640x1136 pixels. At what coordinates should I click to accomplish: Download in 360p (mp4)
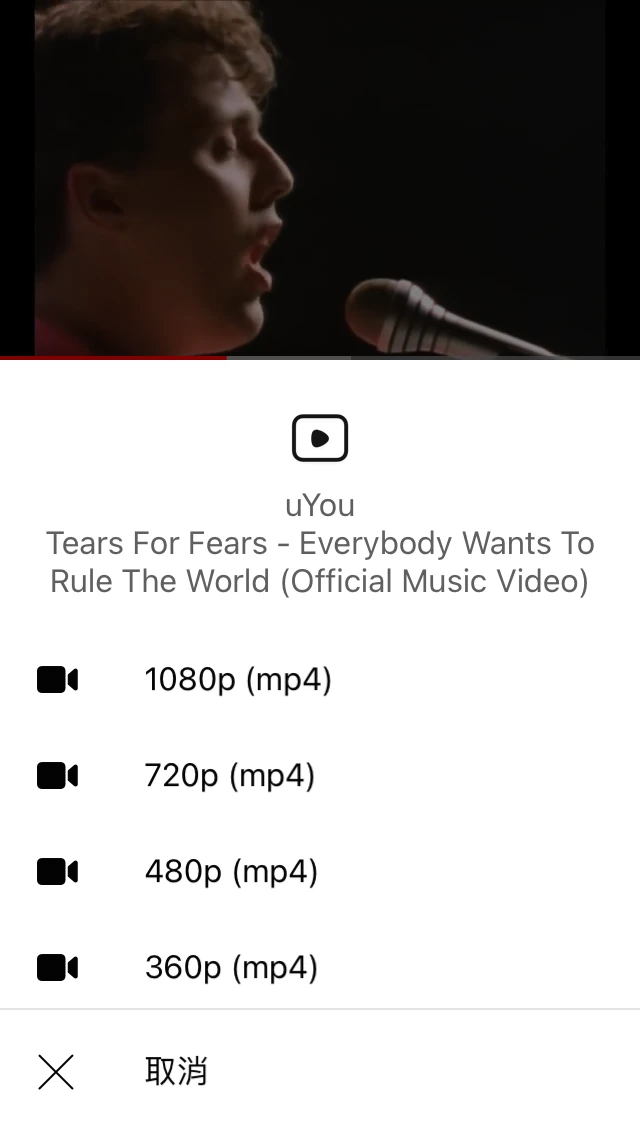pos(231,968)
